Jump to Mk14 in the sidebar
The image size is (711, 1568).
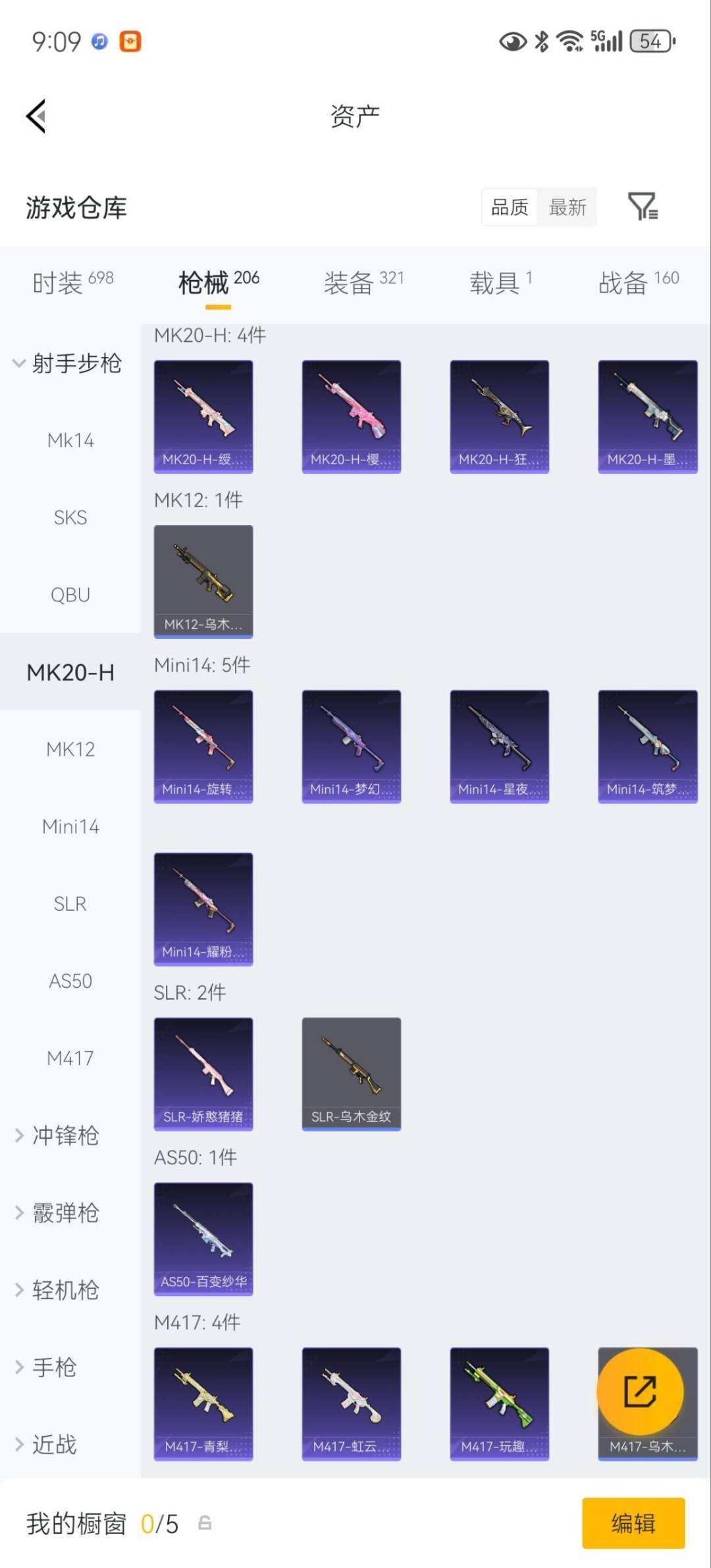[70, 441]
